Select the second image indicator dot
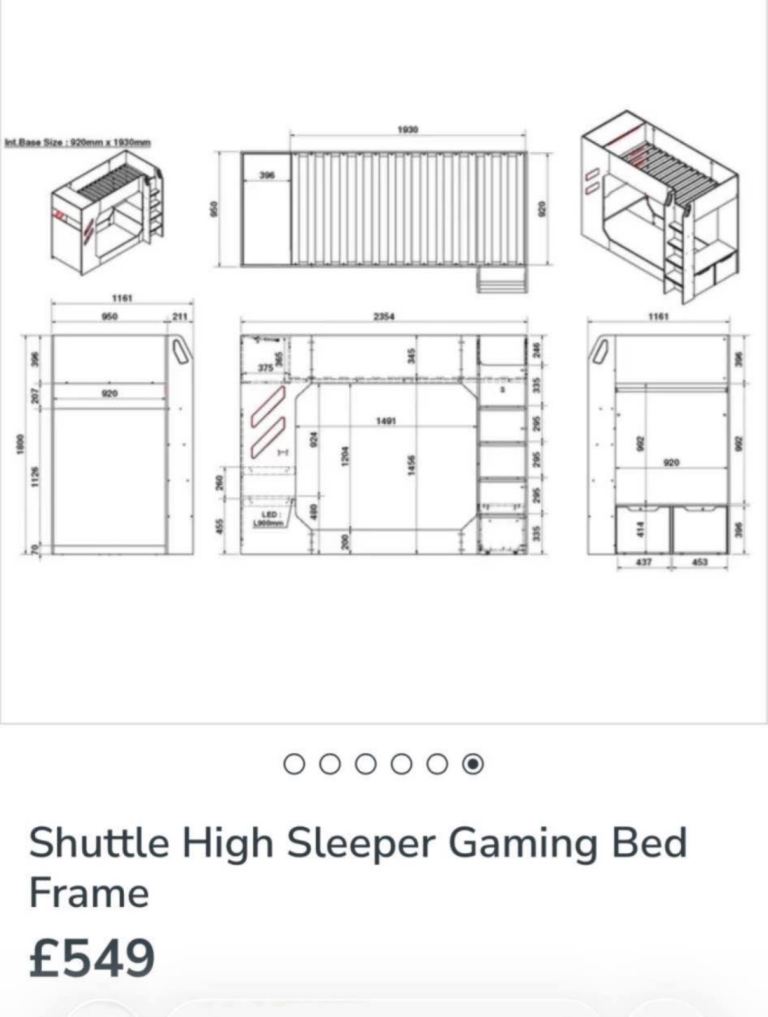 click(x=330, y=765)
